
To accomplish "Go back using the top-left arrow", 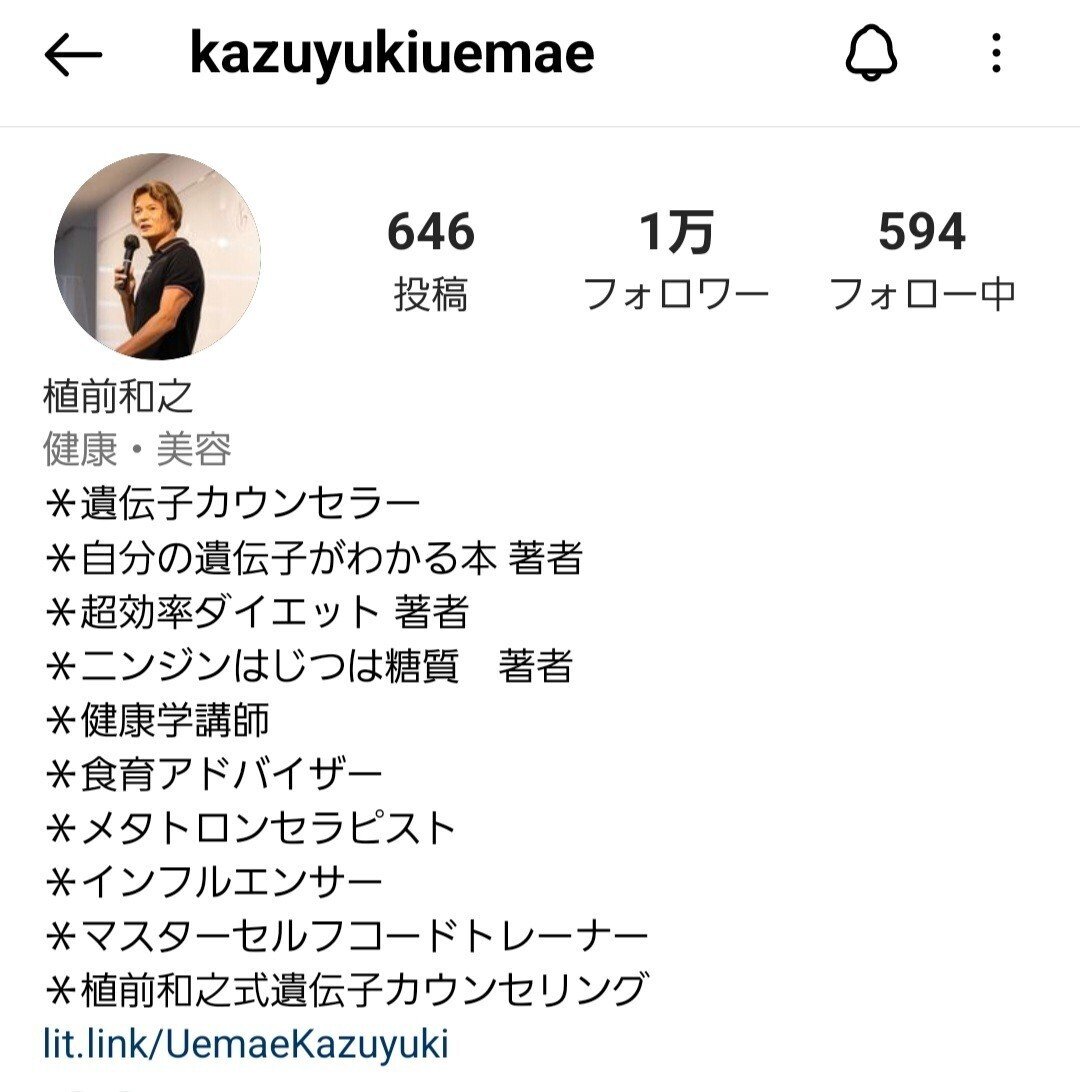I will coord(73,56).
